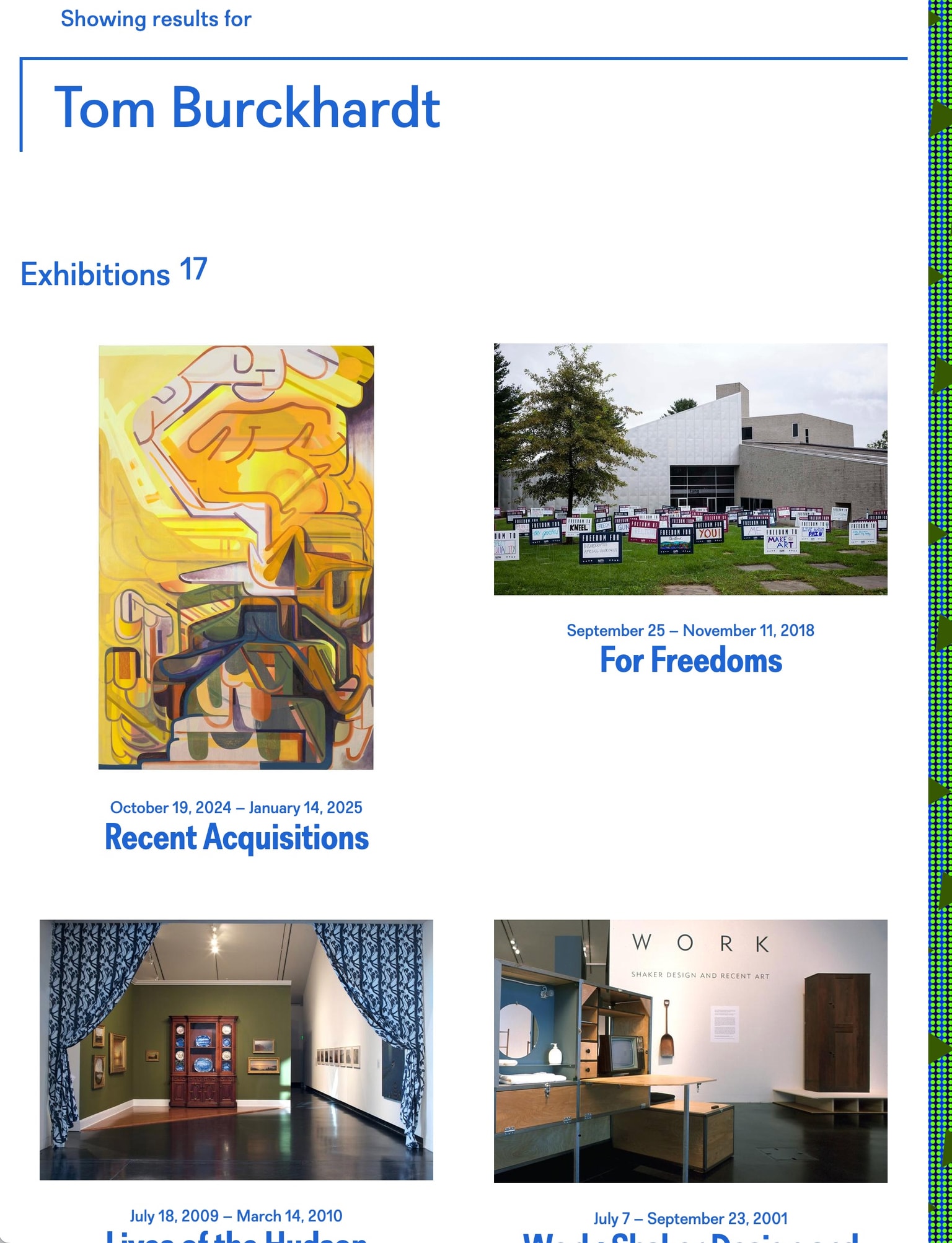Viewport: 952px width, 1243px height.
Task: Open the Recent Acquisitions title link
Action: [x=236, y=837]
